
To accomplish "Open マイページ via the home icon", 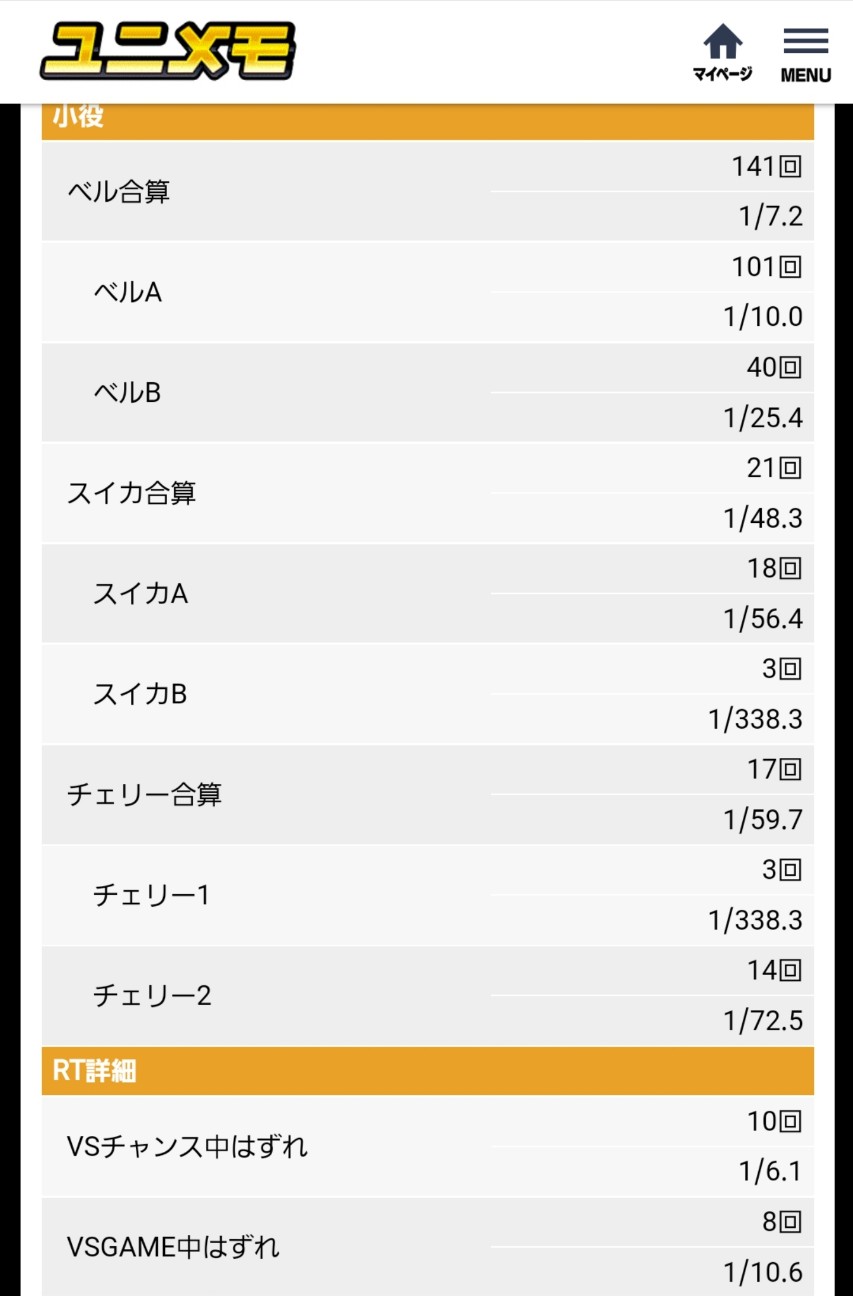I will (722, 49).
